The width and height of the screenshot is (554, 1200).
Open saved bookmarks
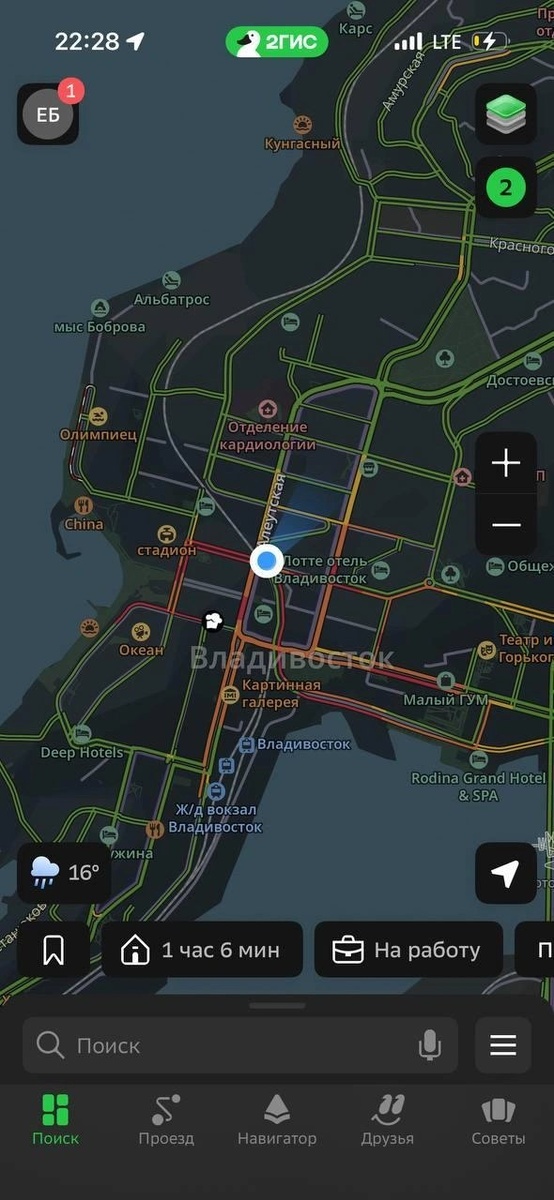coord(53,950)
